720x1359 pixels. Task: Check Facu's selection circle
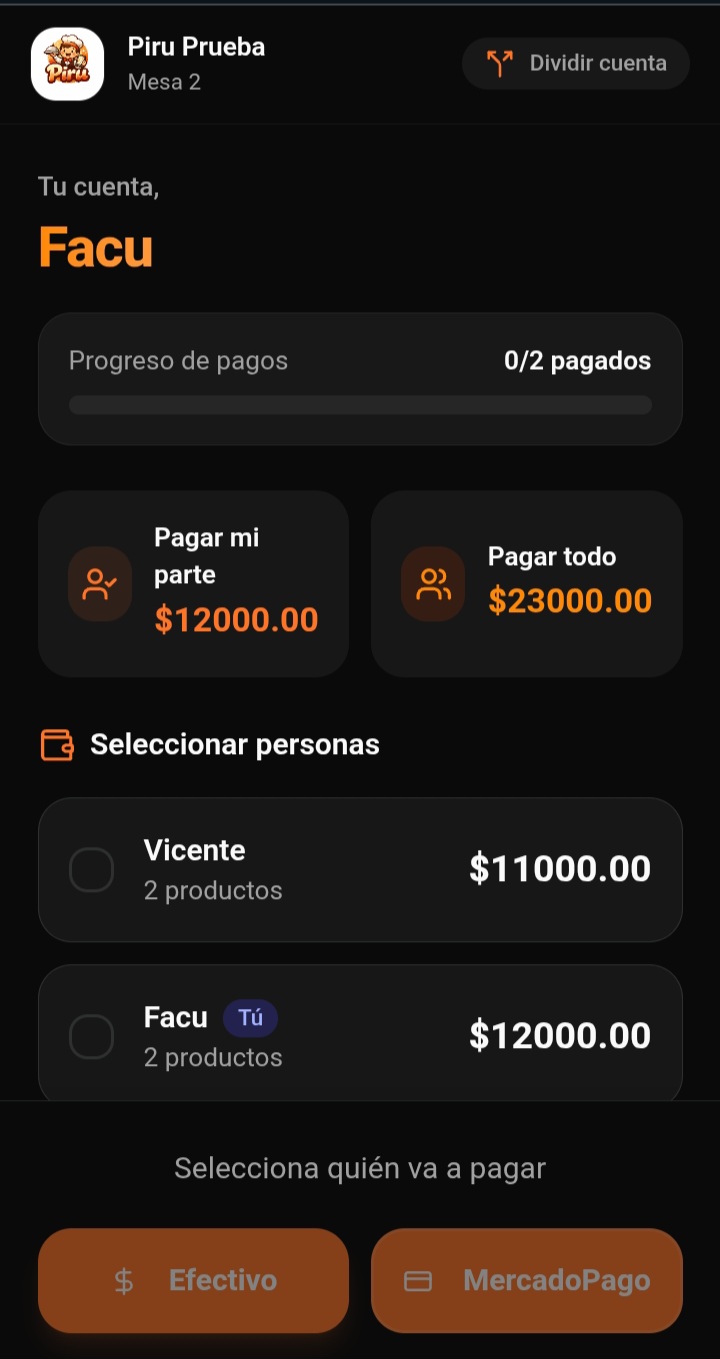(x=91, y=1036)
